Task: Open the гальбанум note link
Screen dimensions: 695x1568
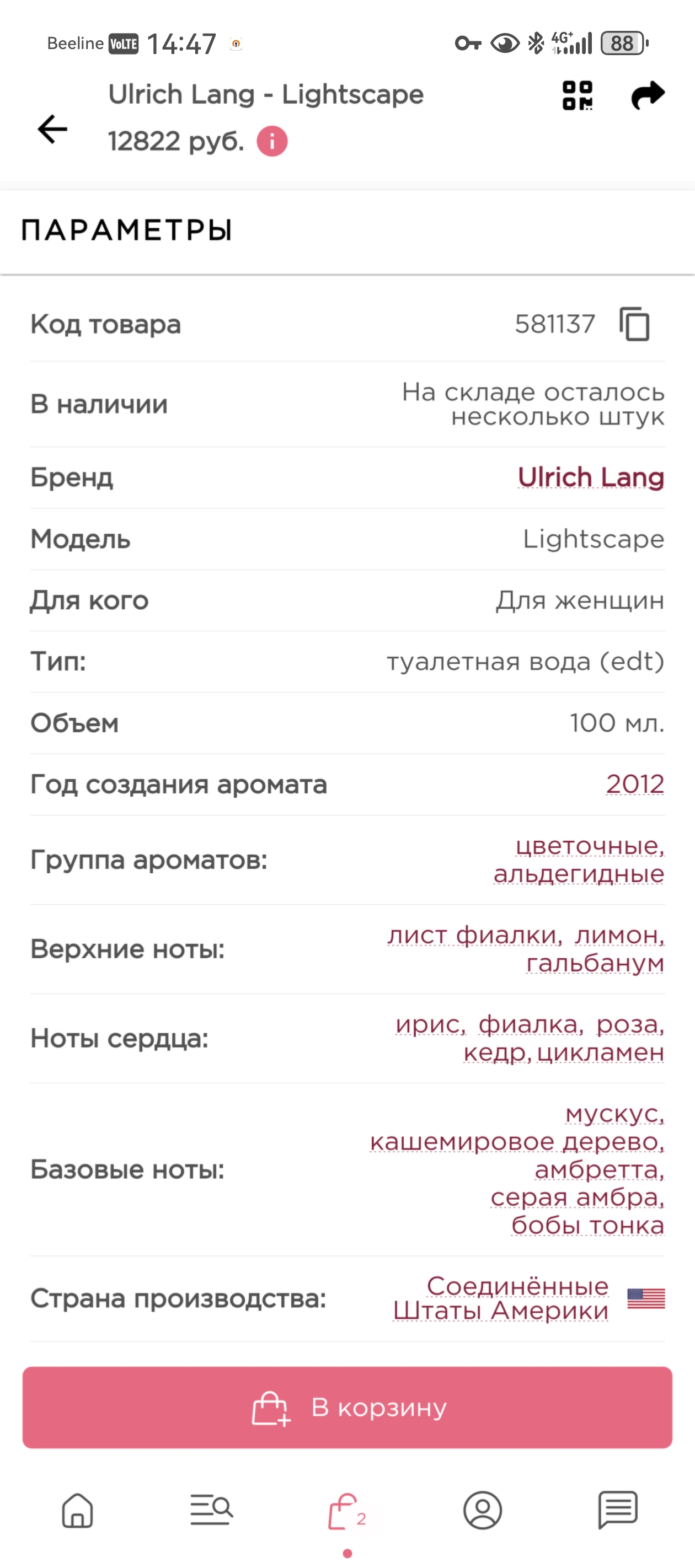Action: pos(595,963)
